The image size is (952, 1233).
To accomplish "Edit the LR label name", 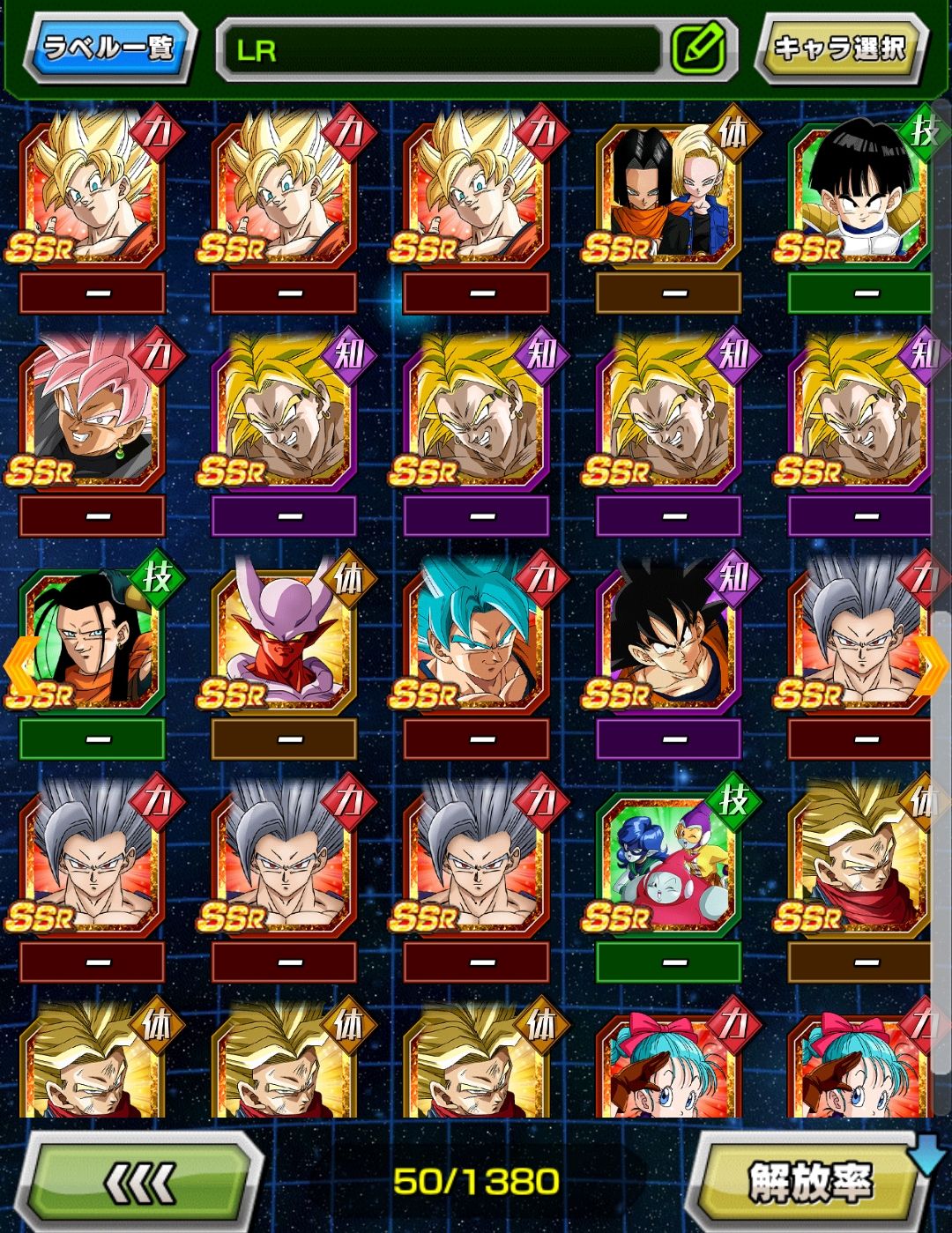I will click(x=697, y=48).
